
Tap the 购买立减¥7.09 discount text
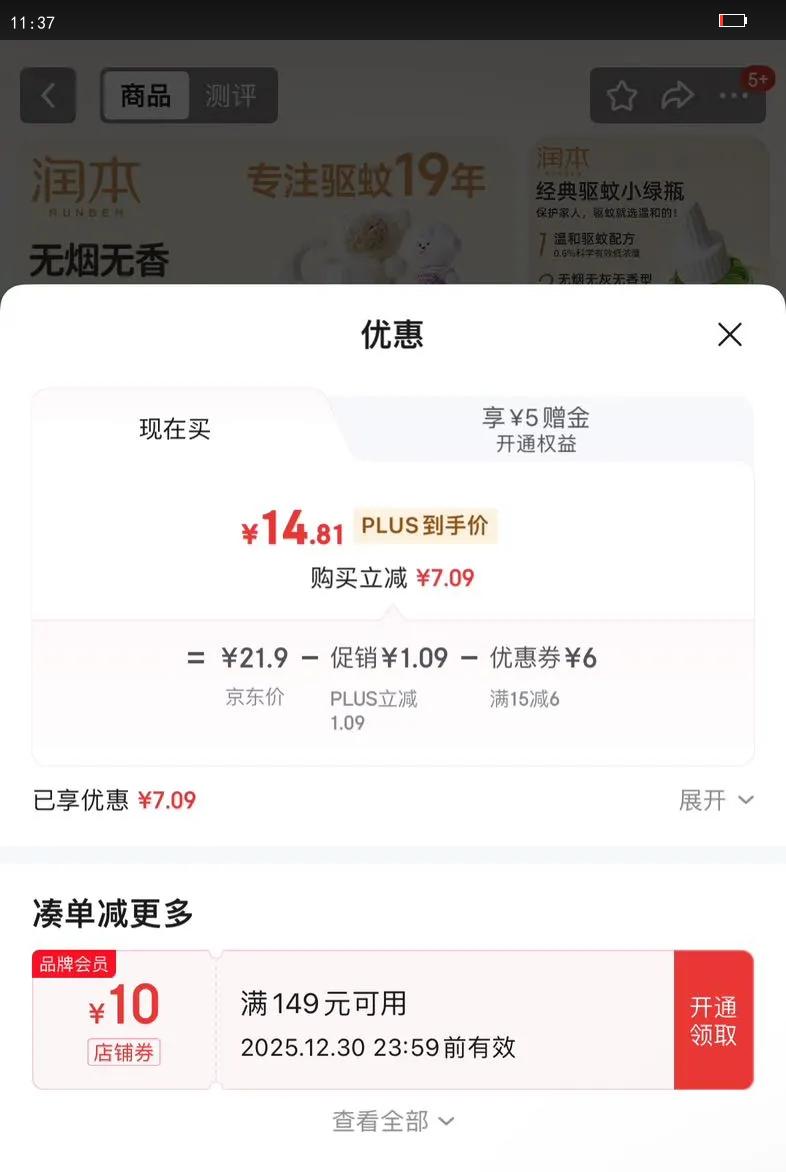(393, 578)
